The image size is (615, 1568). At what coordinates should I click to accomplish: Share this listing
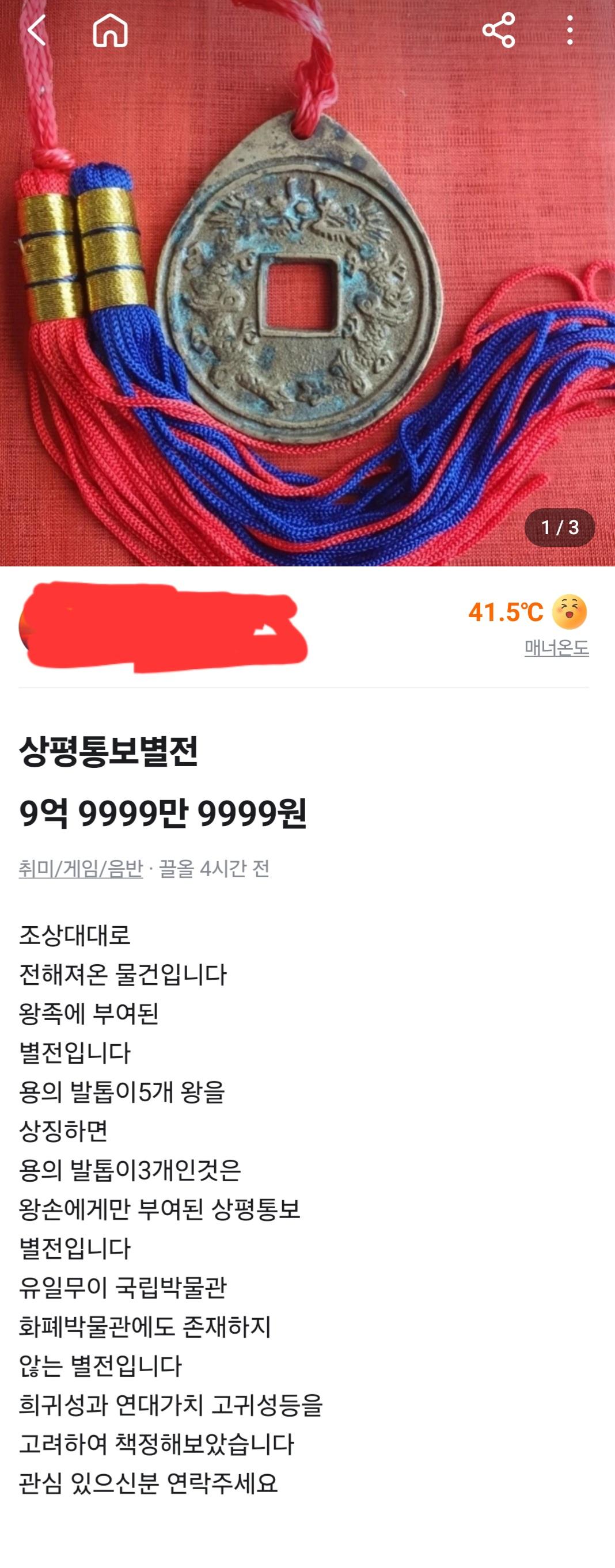tap(498, 30)
